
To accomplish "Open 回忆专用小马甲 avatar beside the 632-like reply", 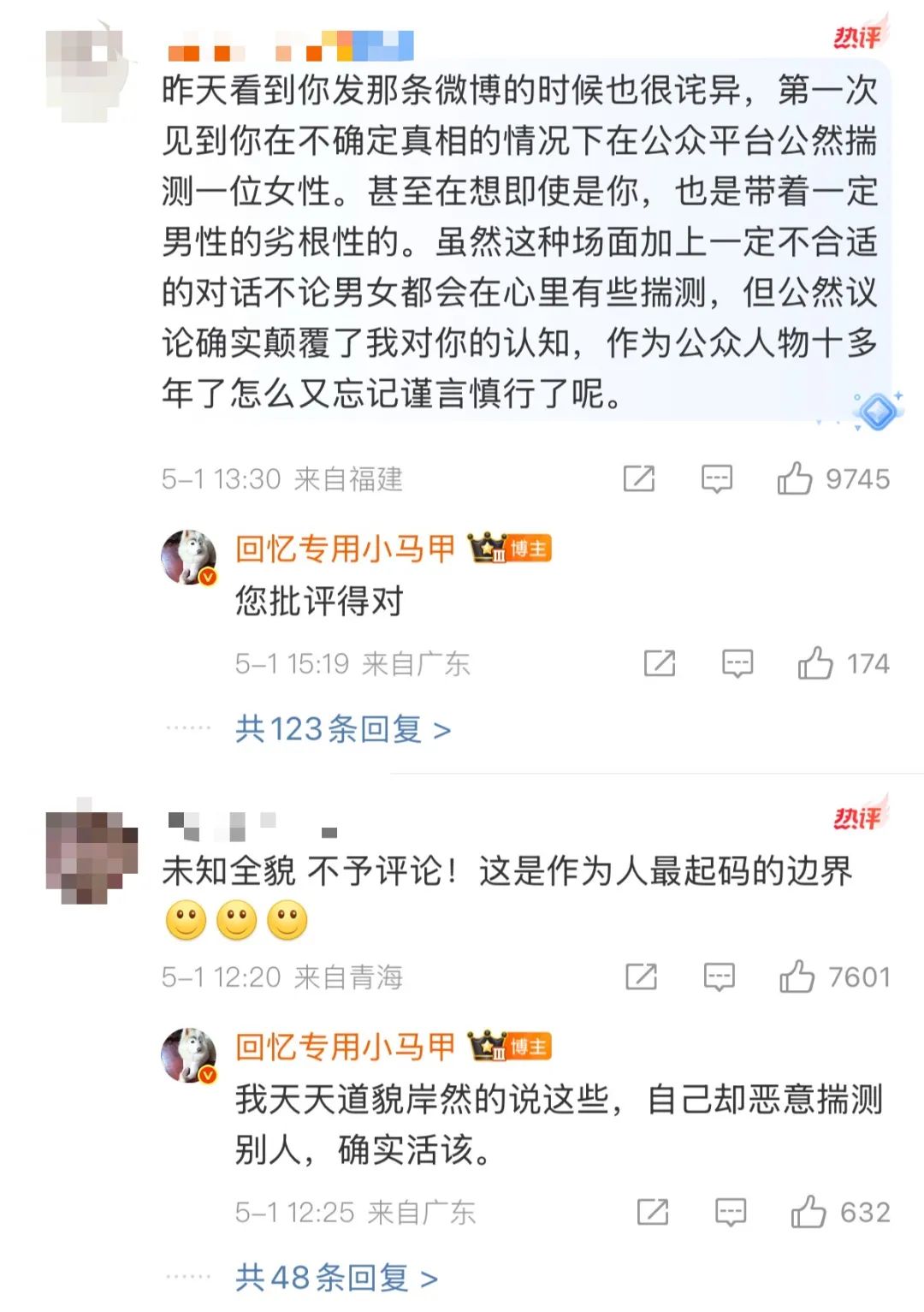I will [189, 1054].
